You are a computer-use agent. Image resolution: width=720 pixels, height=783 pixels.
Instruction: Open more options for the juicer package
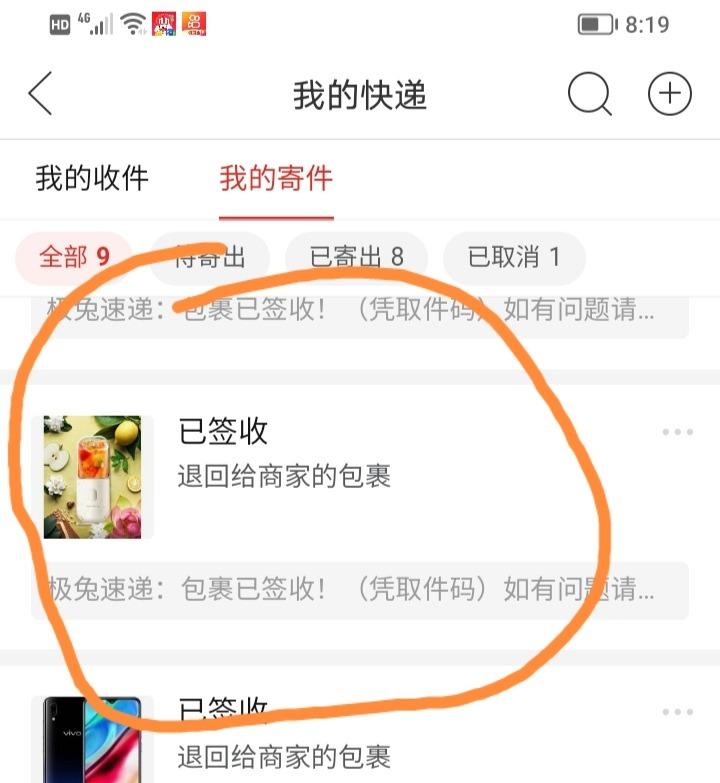click(x=677, y=432)
